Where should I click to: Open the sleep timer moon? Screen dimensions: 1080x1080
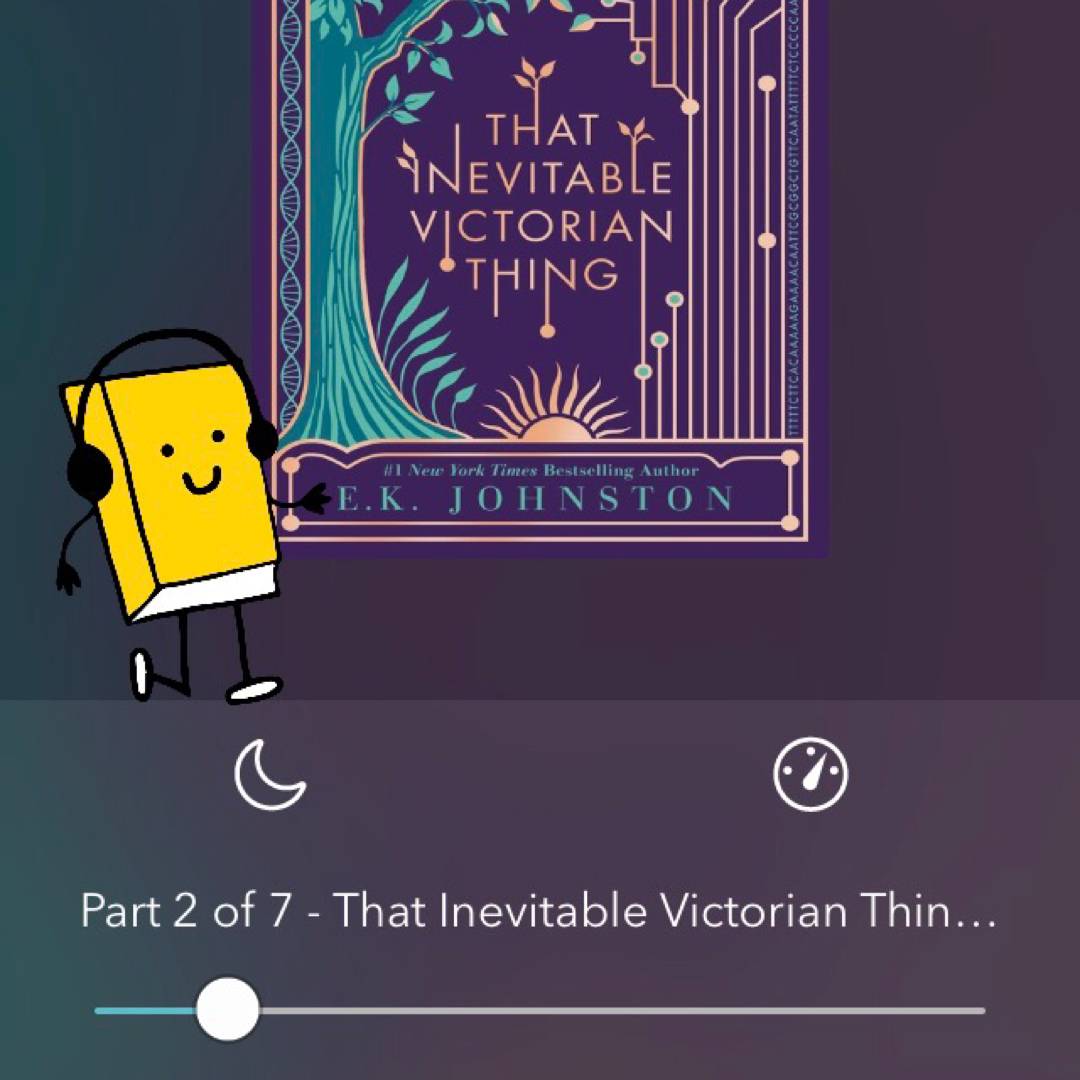click(x=269, y=775)
